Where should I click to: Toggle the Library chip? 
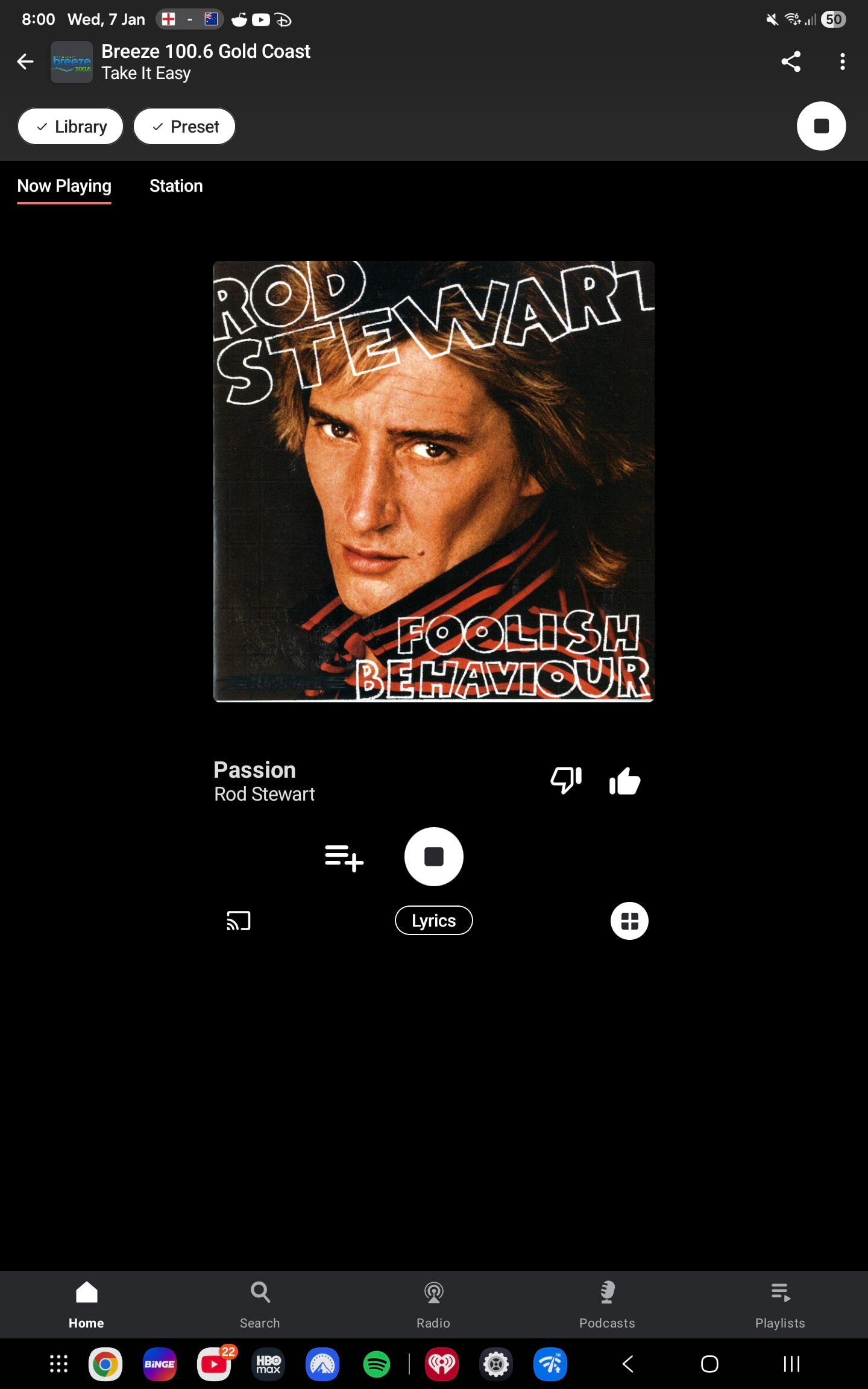(x=71, y=127)
